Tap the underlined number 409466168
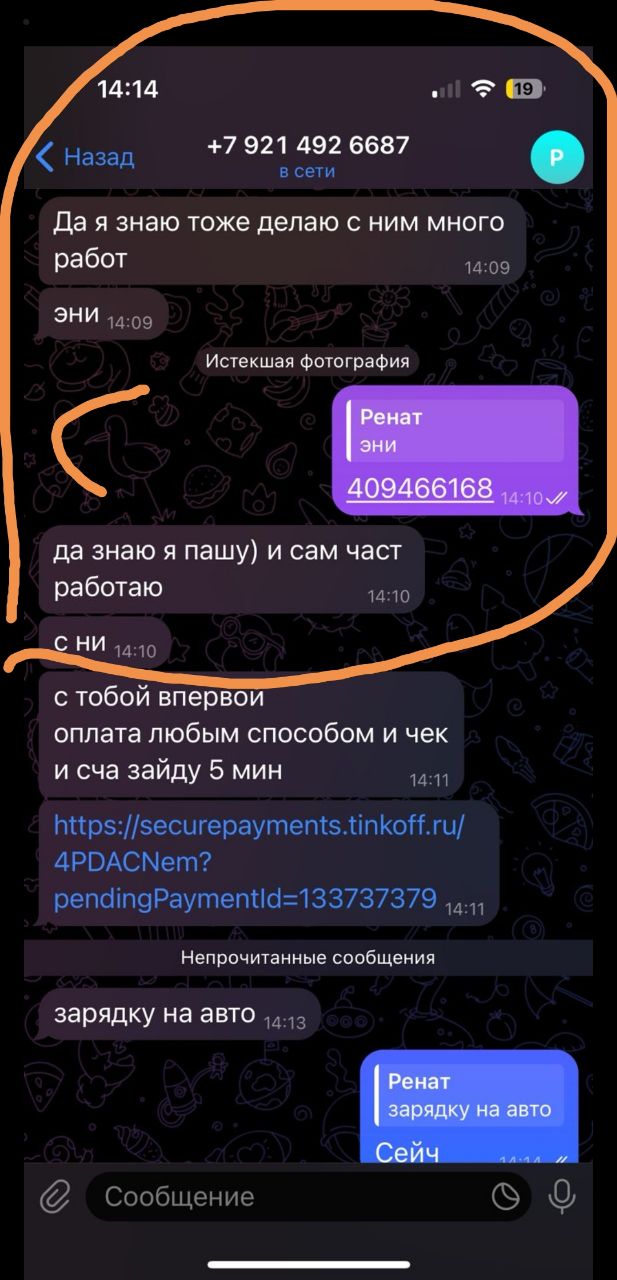The height and width of the screenshot is (1280, 617). tap(419, 487)
